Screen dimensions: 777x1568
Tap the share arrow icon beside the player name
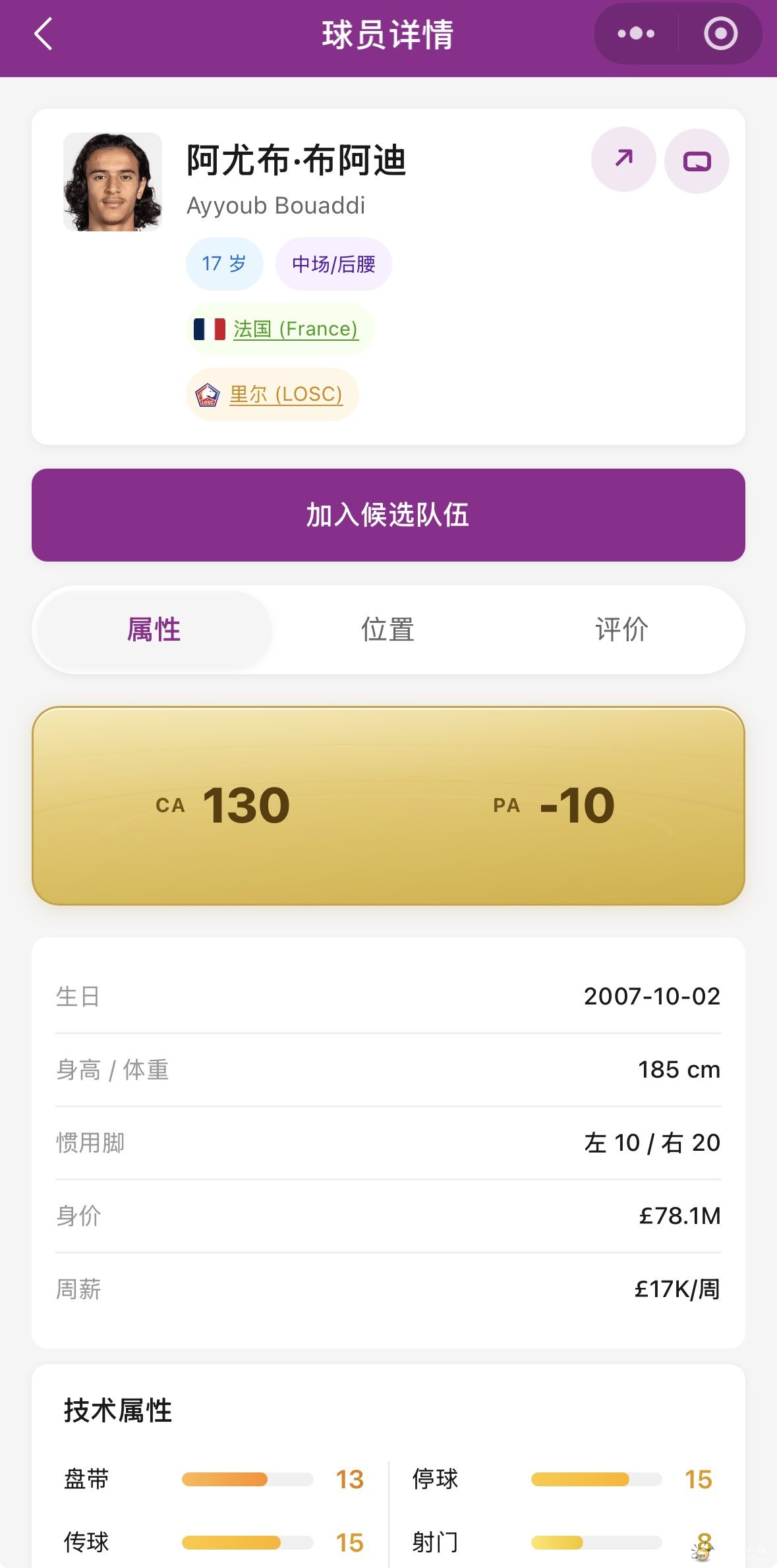(623, 160)
